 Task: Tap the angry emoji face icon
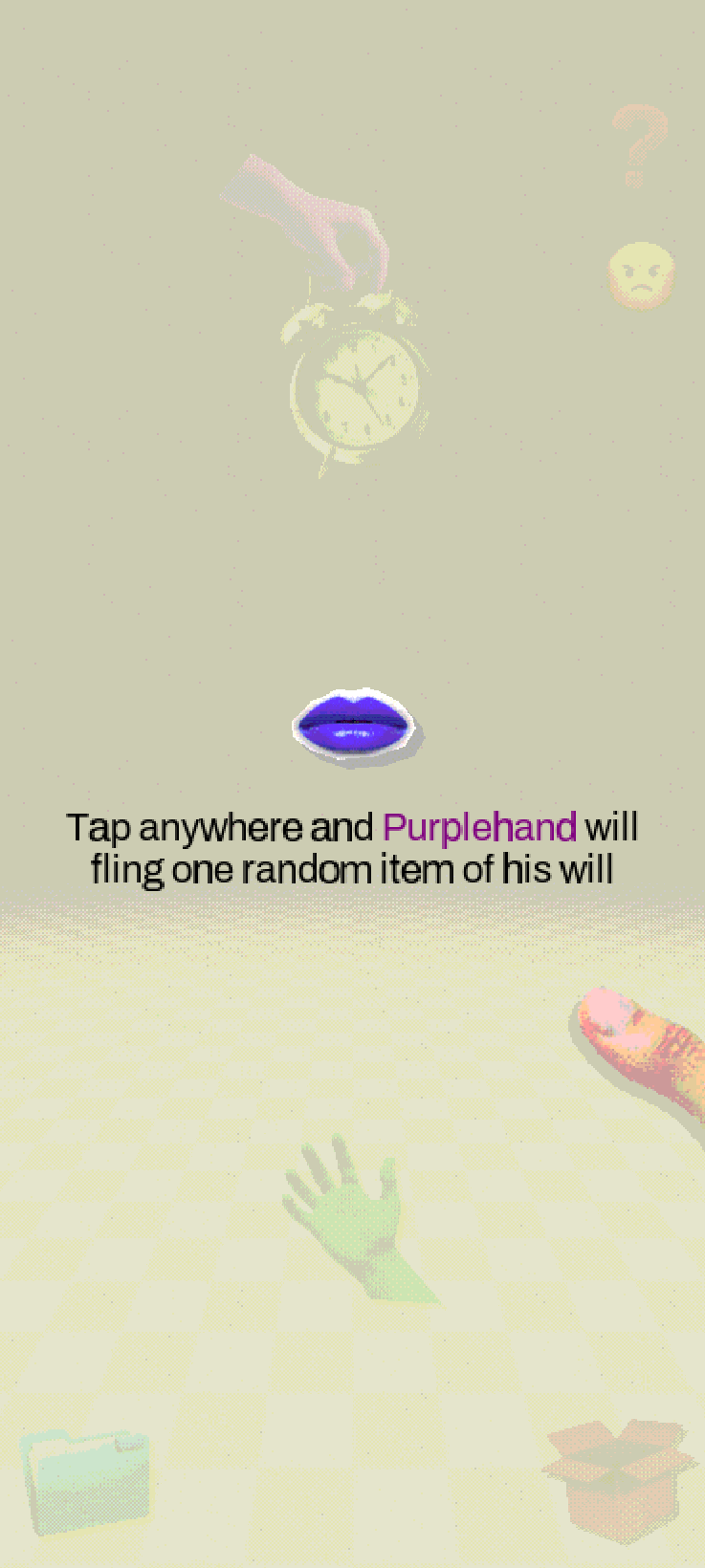pyautogui.click(x=640, y=275)
